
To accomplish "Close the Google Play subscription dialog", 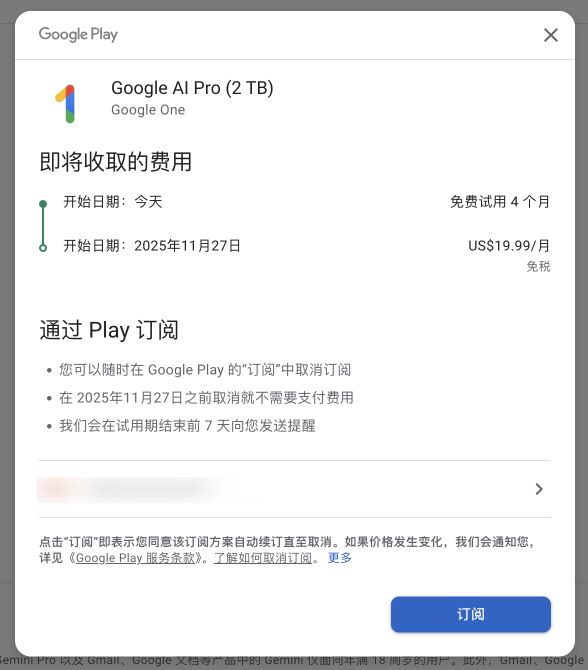I will tap(551, 35).
